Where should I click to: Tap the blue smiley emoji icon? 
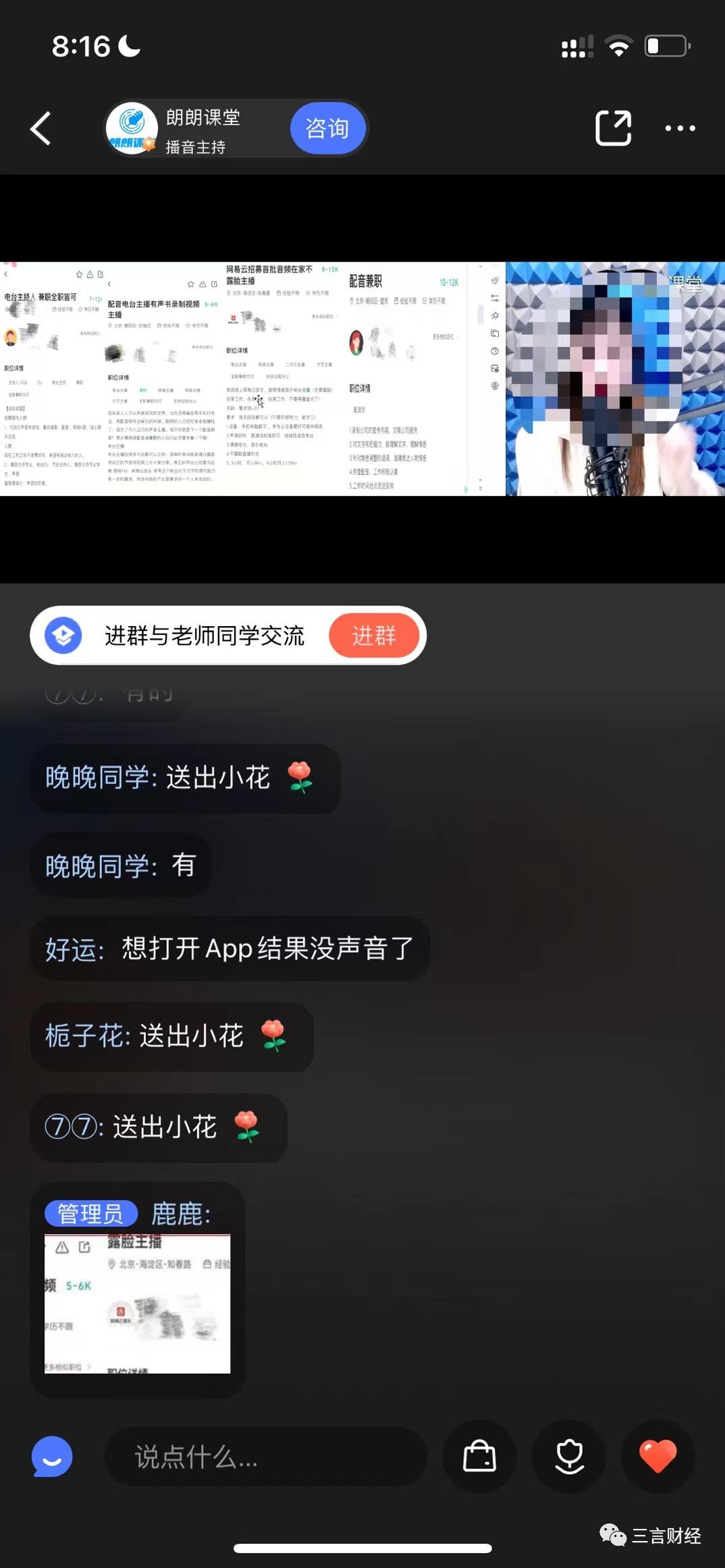point(52,1457)
